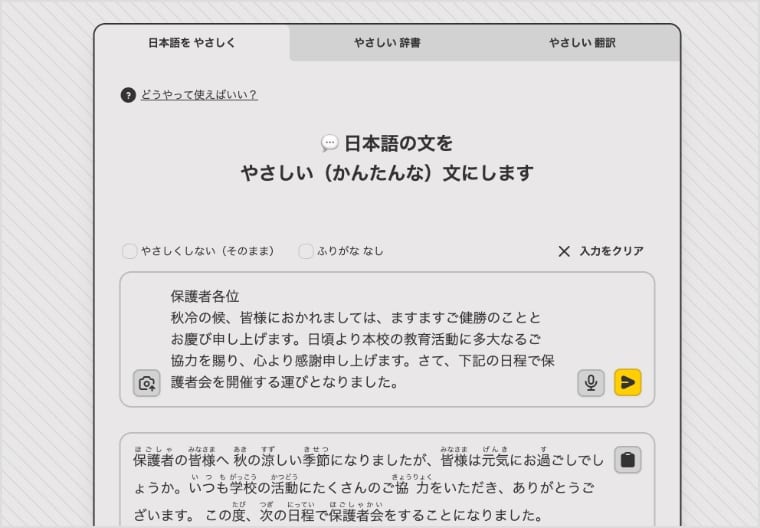Tap the camera upload icon
This screenshot has width=760, height=528.
pyautogui.click(x=146, y=383)
